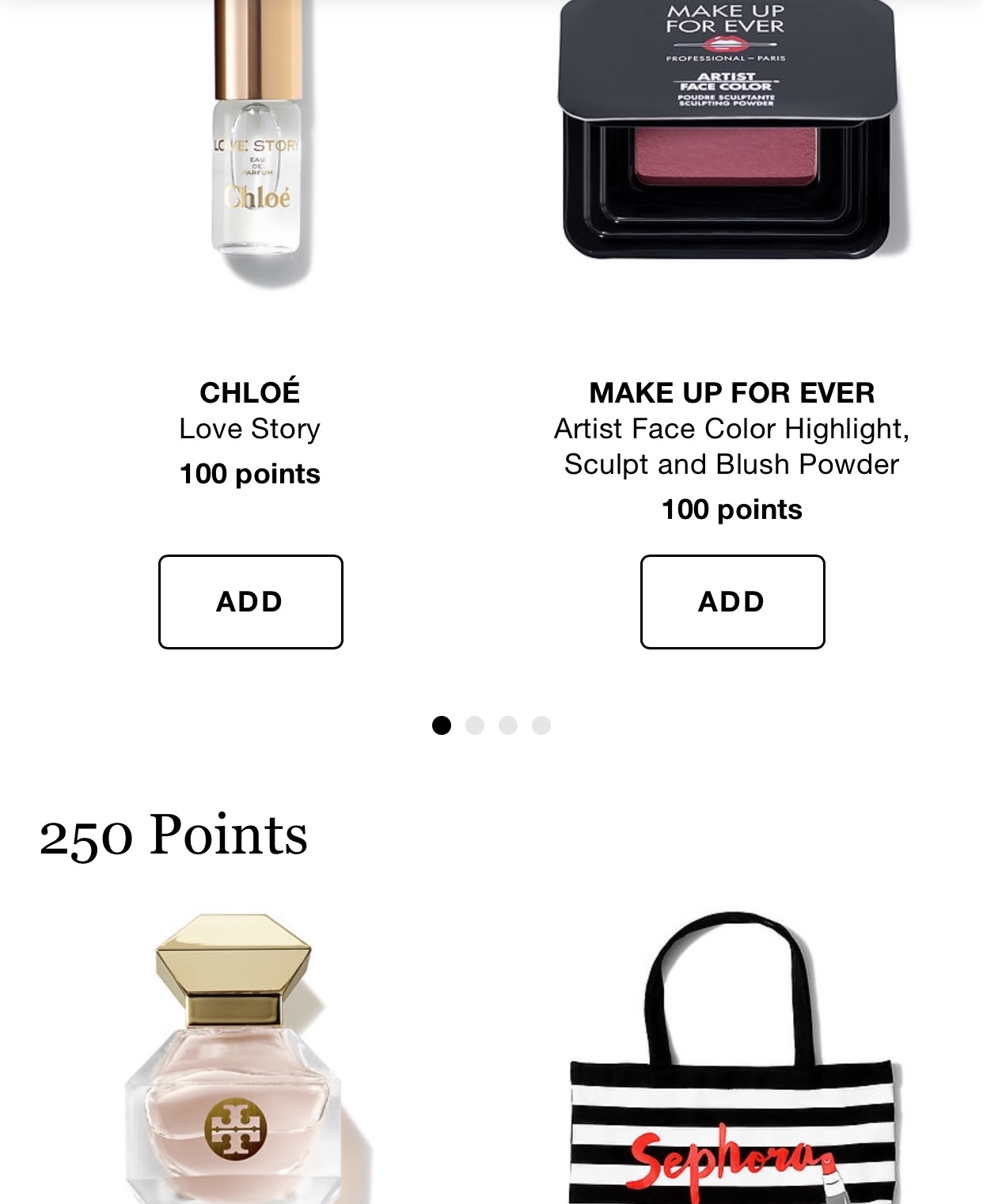This screenshot has height=1204, width=983.
Task: Open Chloé Love Story product image
Action: [x=257, y=150]
